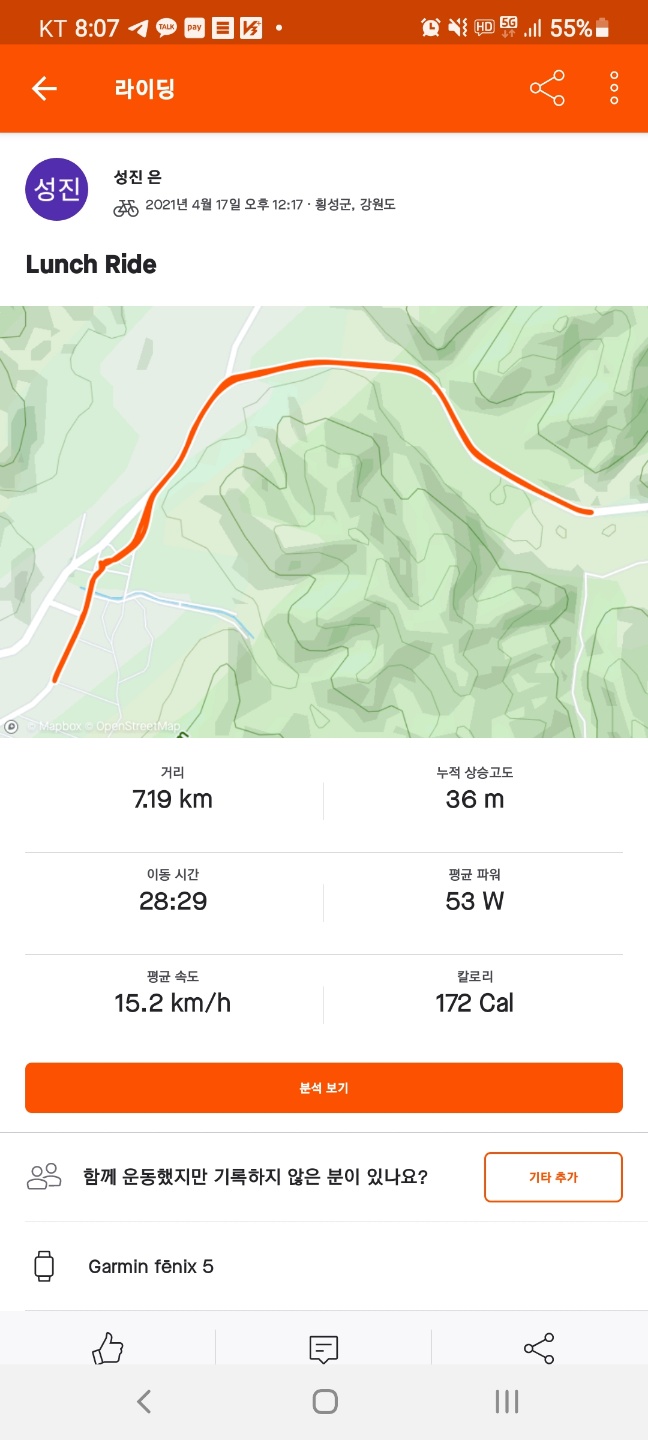This screenshot has height=1440, width=648.
Task: Open the Garmin fēnix 5 device row
Action: 324,1266
